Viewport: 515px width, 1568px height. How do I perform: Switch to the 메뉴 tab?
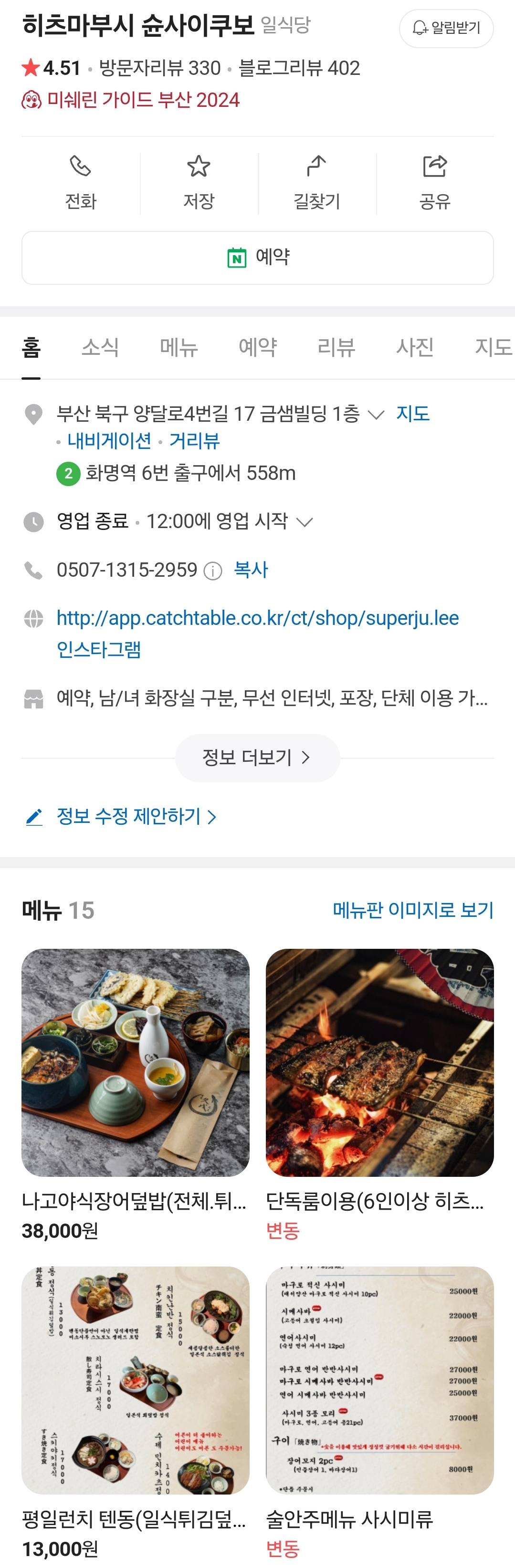click(179, 347)
